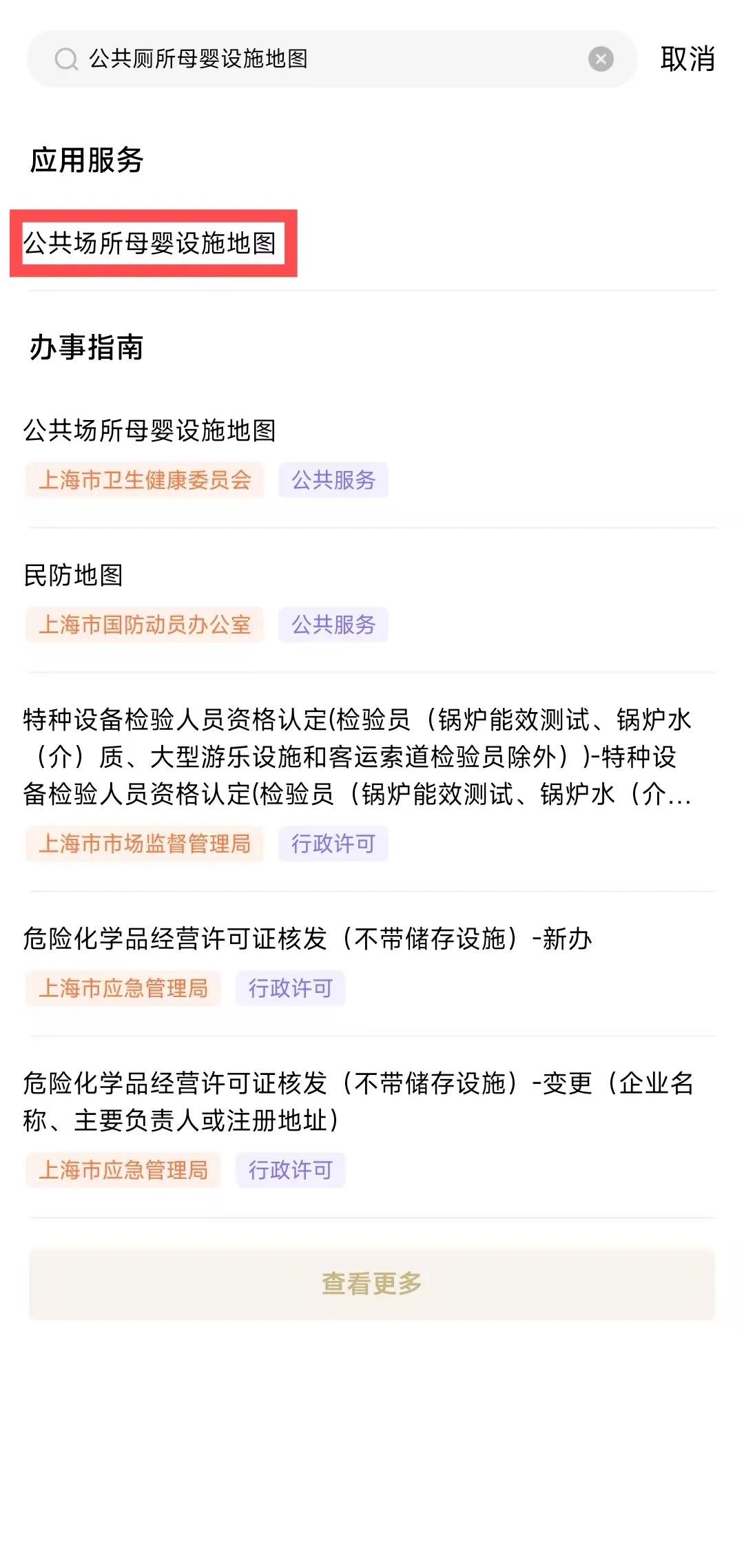Open 危险化学品经营许可证核发 -新办 result
The width and height of the screenshot is (744, 1568).
click(307, 939)
